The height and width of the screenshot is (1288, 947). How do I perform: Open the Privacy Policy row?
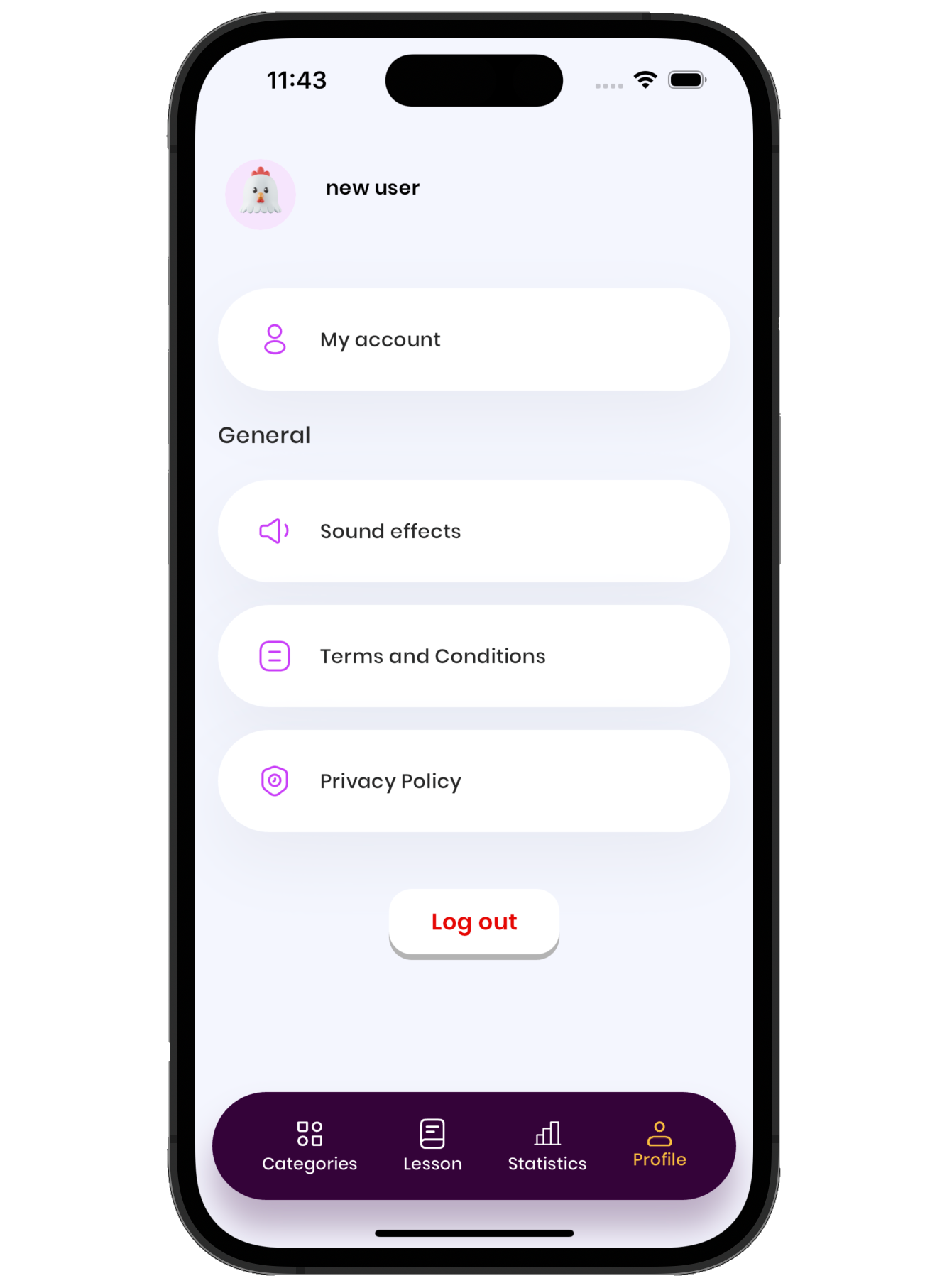click(474, 781)
